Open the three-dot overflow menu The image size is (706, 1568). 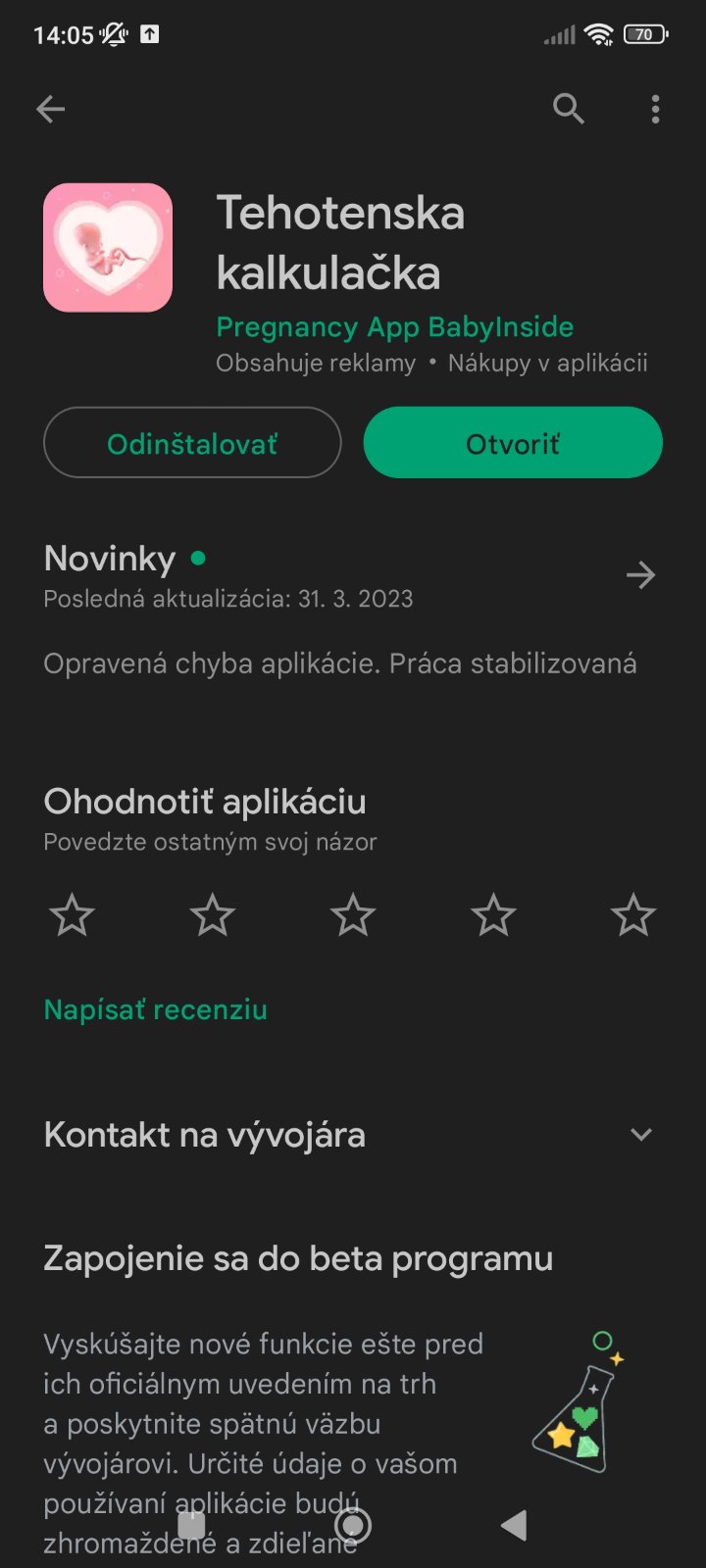point(655,109)
